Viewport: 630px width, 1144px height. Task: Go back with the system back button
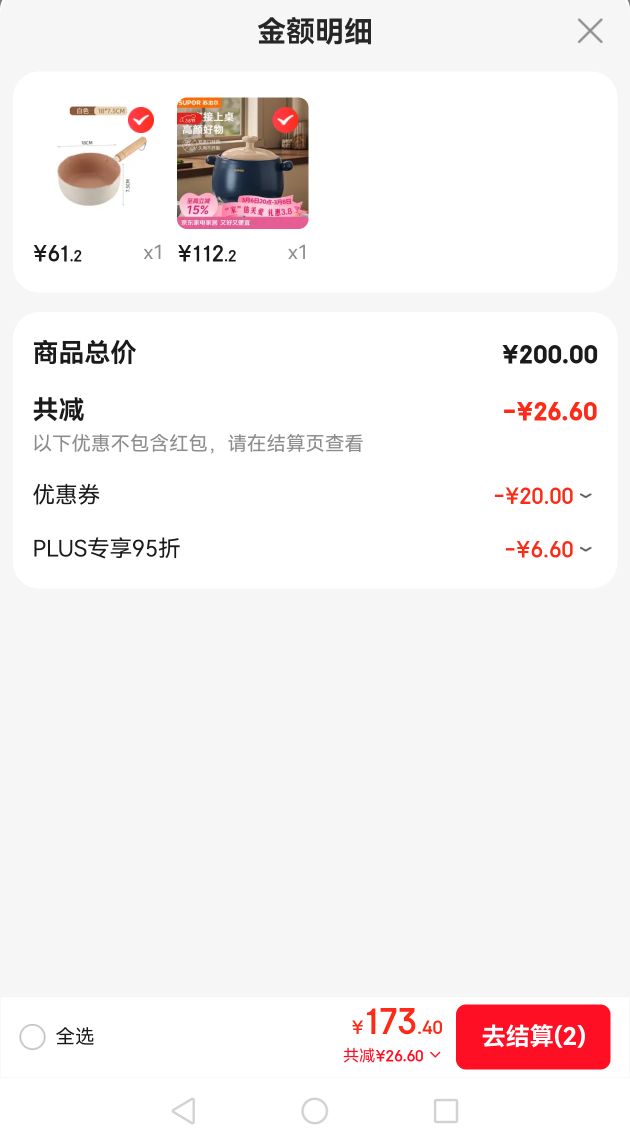click(183, 1111)
